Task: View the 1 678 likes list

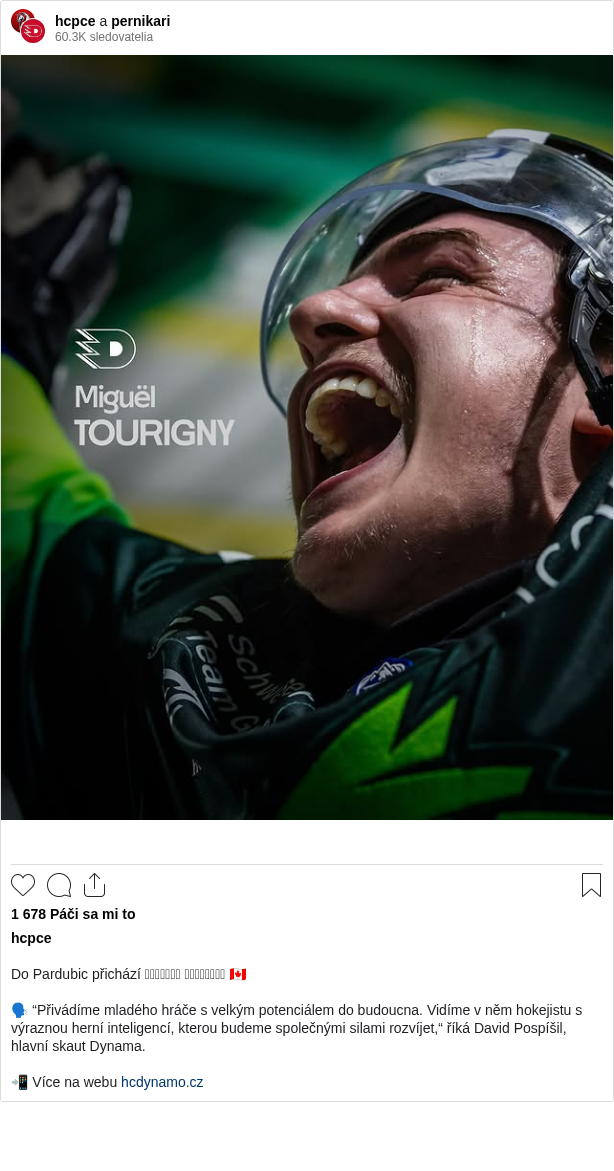Action: (73, 914)
